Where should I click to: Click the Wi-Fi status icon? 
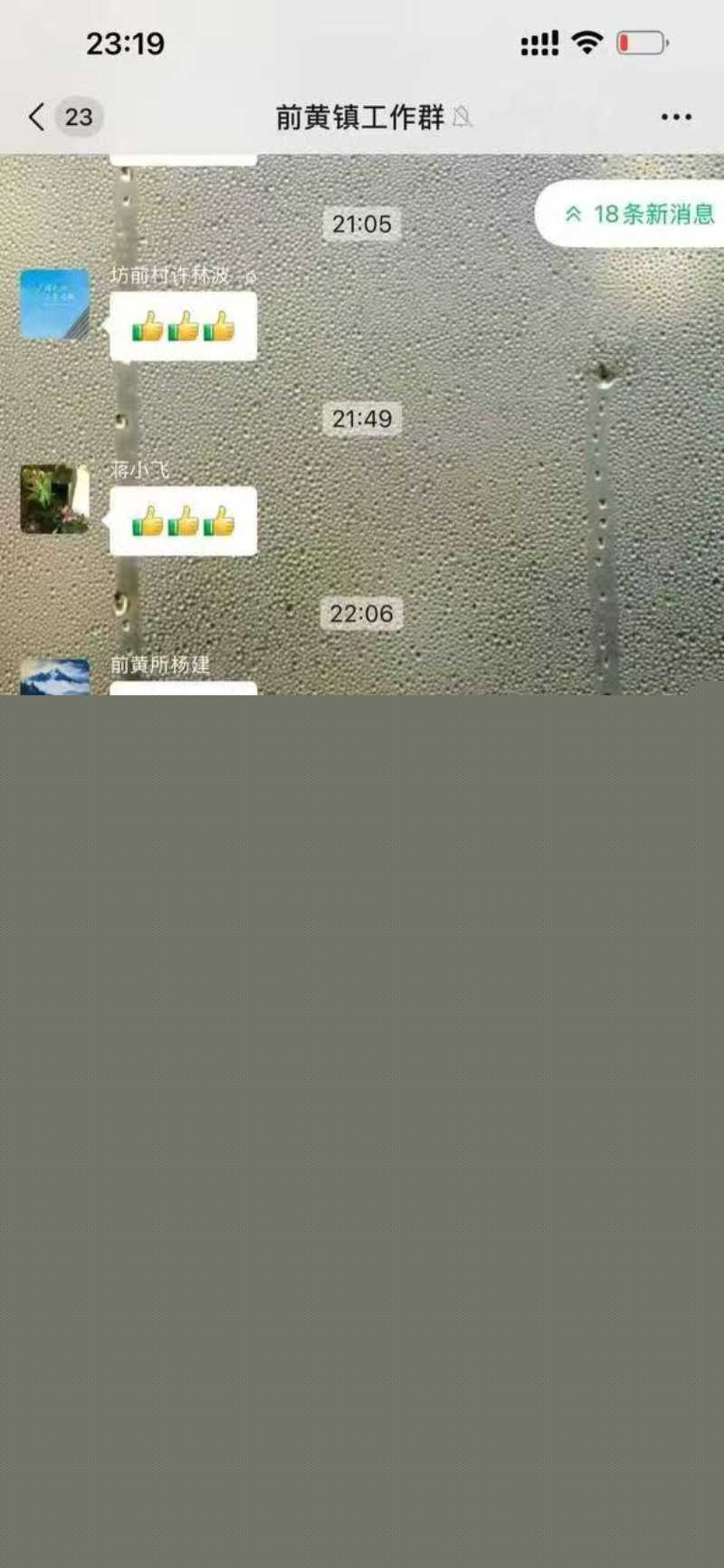click(x=586, y=42)
